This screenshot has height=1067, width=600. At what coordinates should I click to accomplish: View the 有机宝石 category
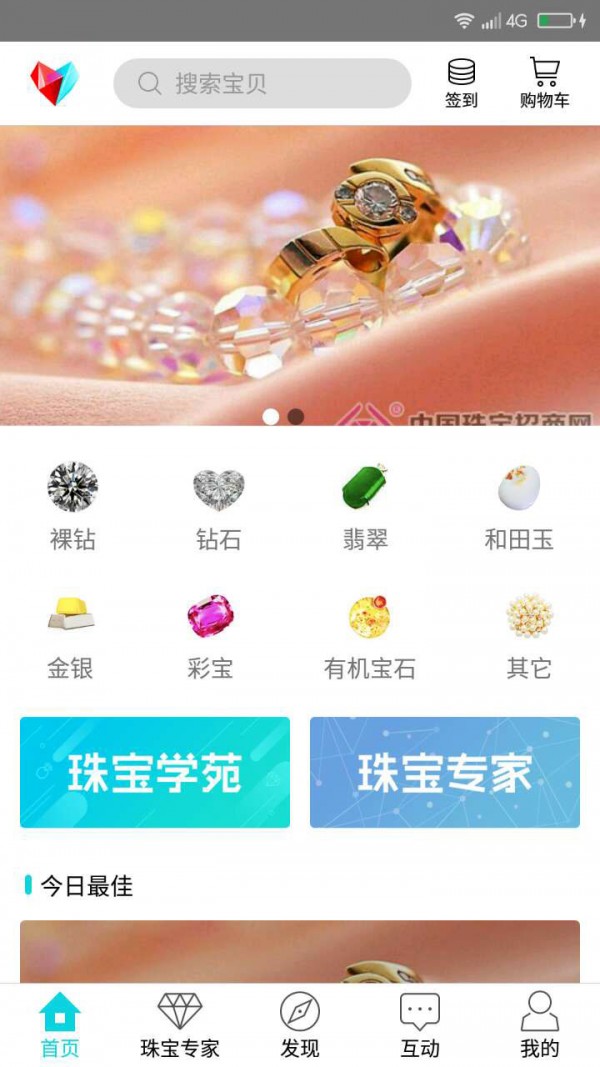(369, 635)
